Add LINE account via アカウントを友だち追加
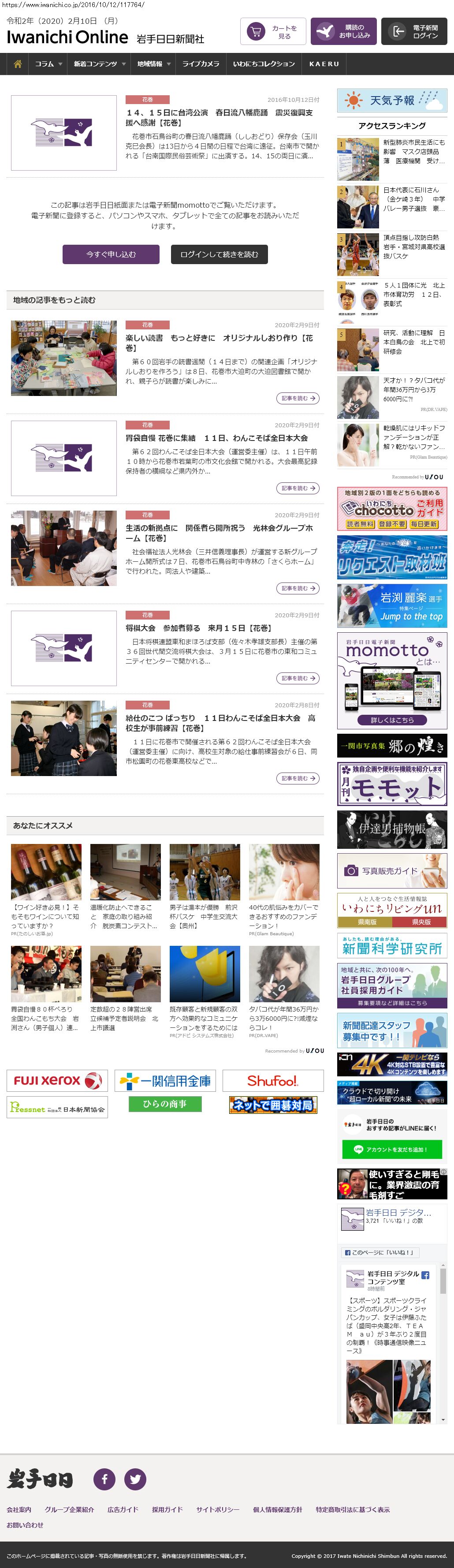This screenshot has width=454, height=1568. coord(391,1149)
